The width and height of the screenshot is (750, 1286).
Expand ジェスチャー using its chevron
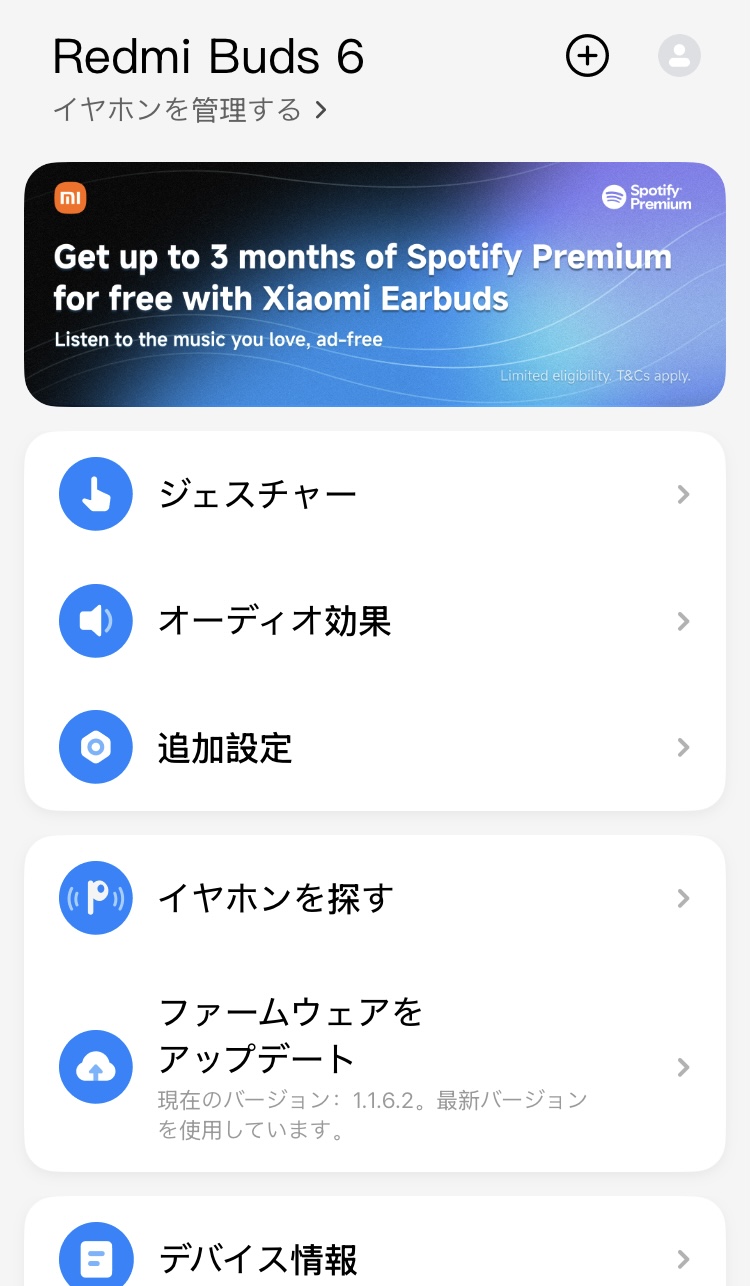[682, 494]
